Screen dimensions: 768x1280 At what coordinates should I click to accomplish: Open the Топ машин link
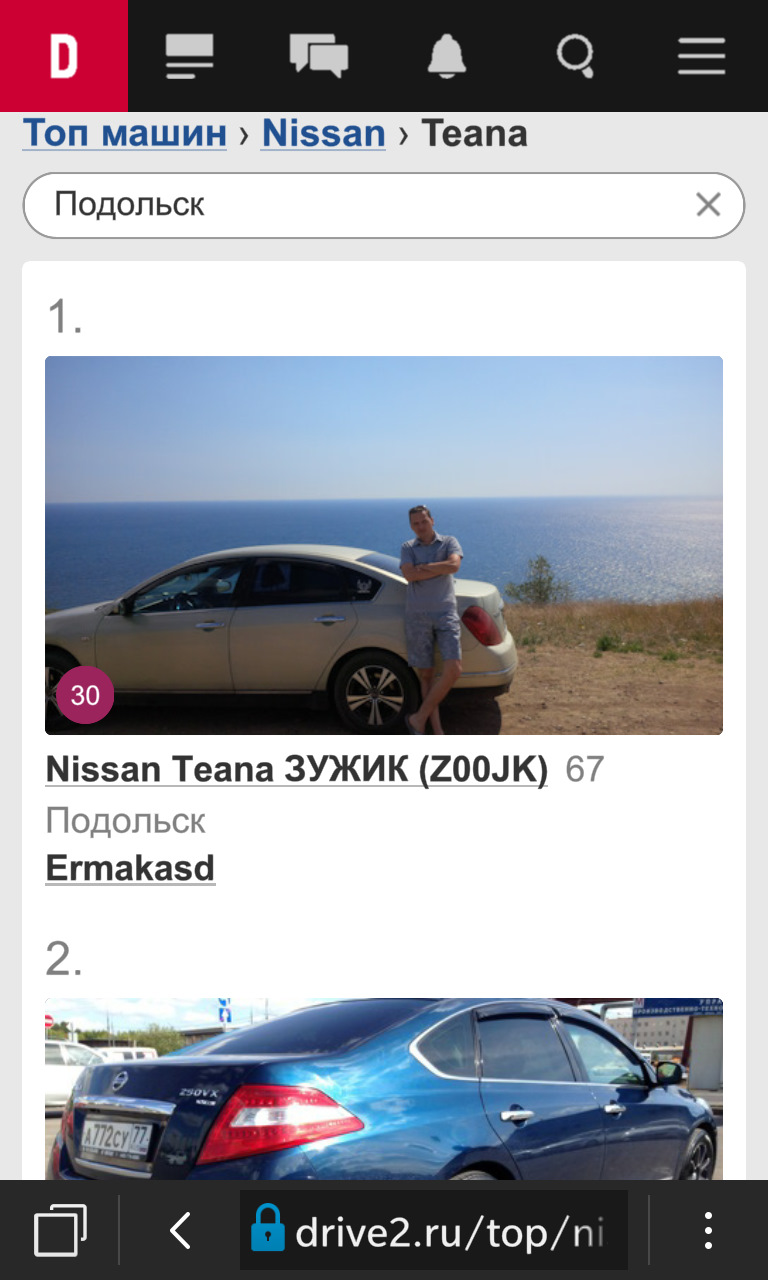coord(124,132)
